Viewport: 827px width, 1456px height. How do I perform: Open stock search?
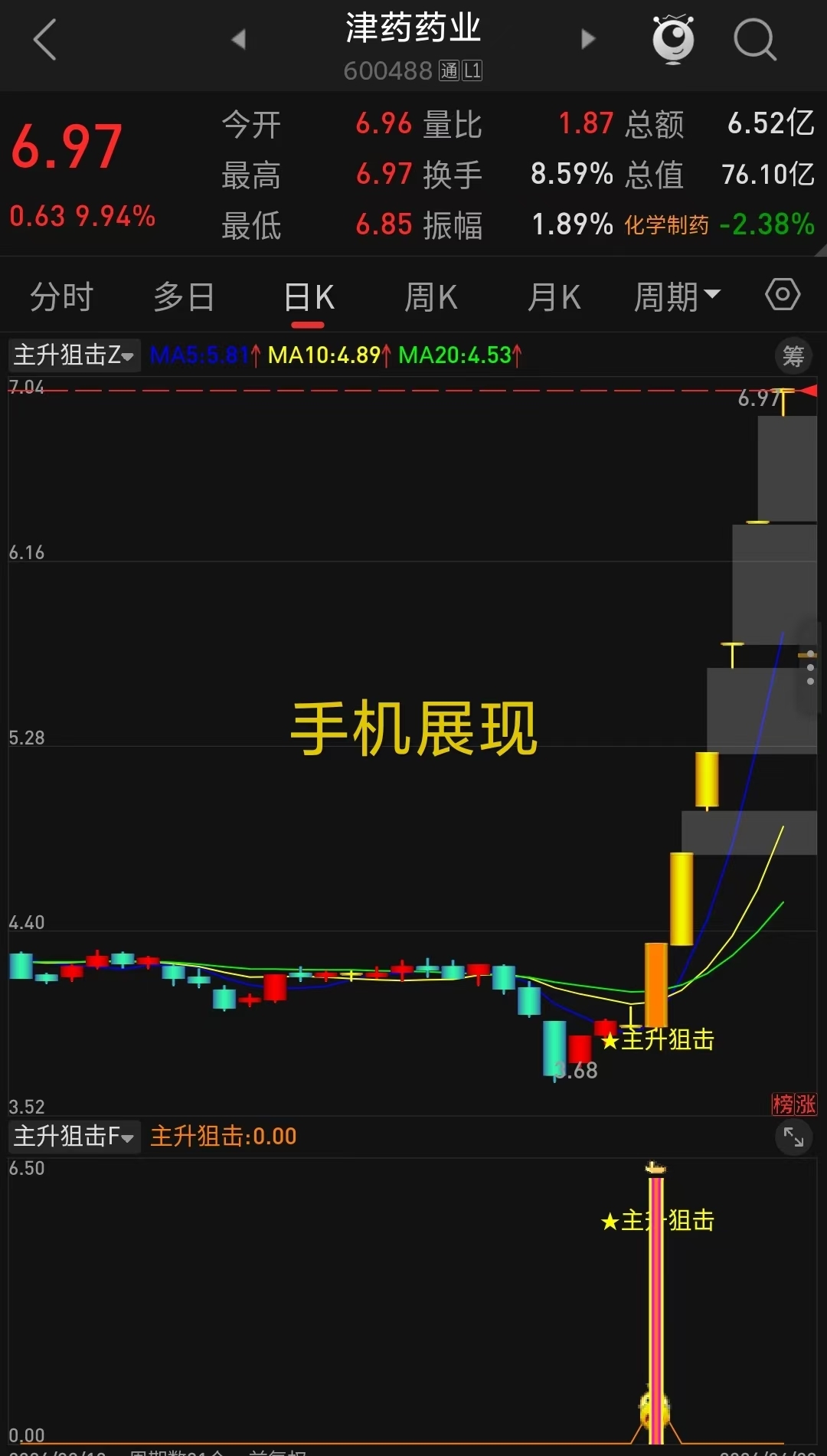754,39
